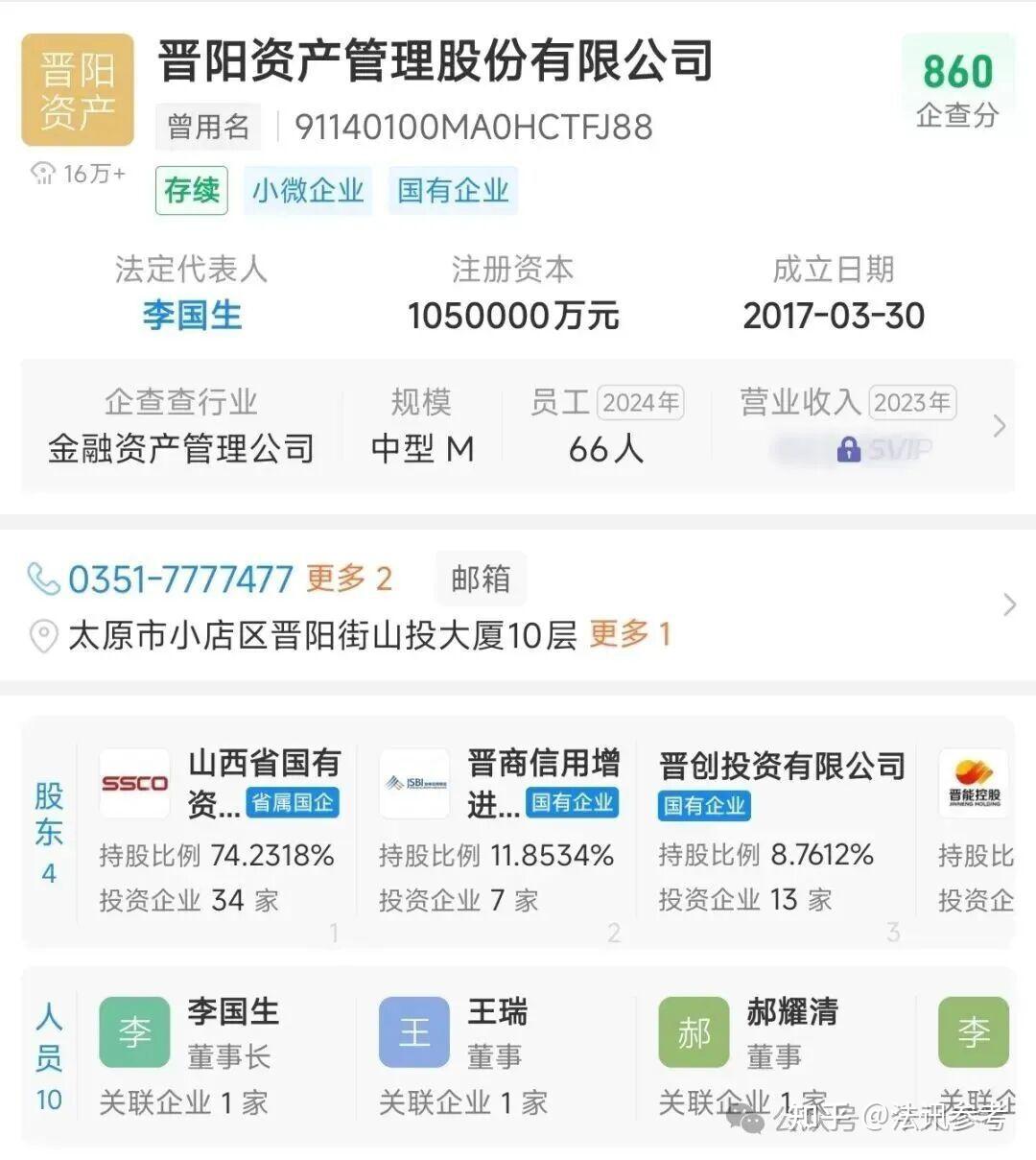This screenshot has height=1160, width=1036.
Task: Click the telephone handset icon
Action: click(41, 577)
